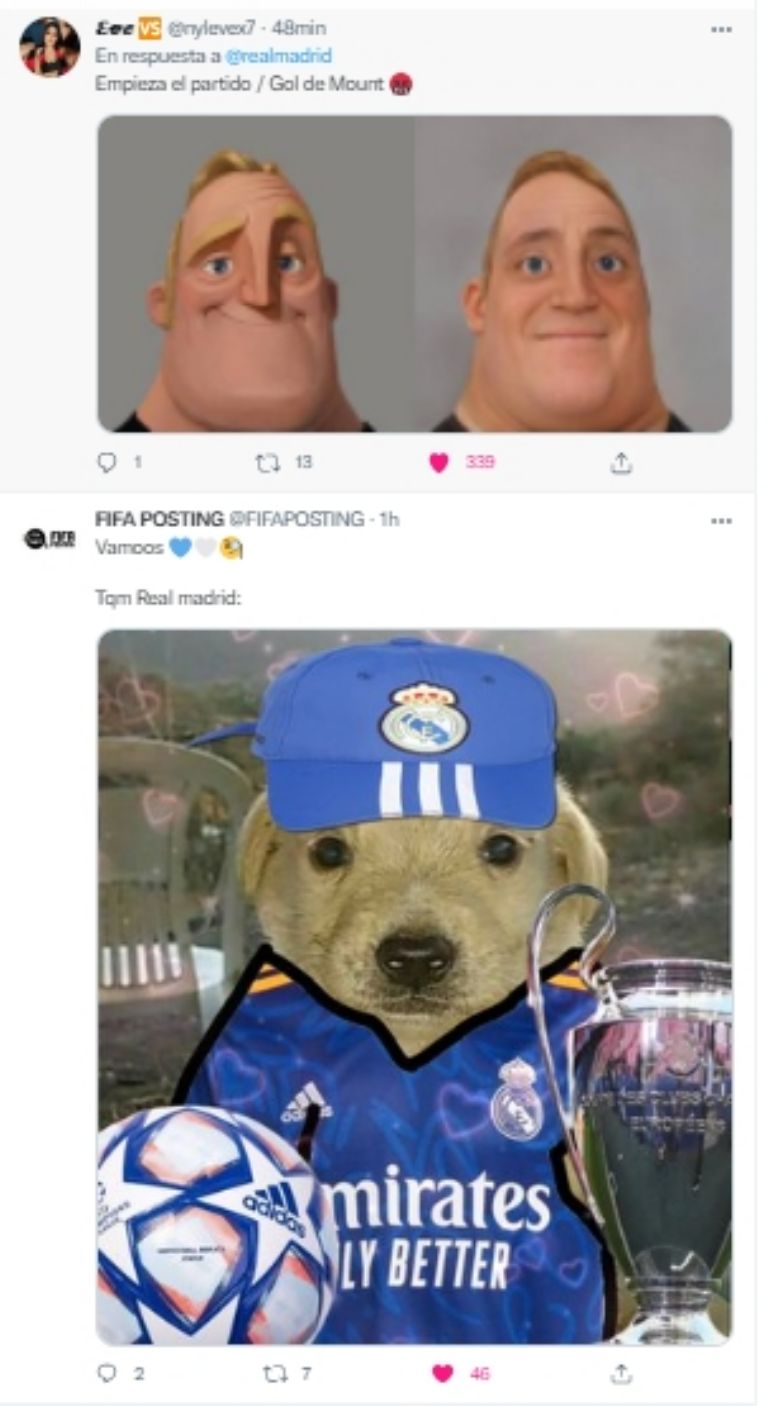
Task: Reply to the FIFA POSTING tweet
Action: tap(107, 1374)
